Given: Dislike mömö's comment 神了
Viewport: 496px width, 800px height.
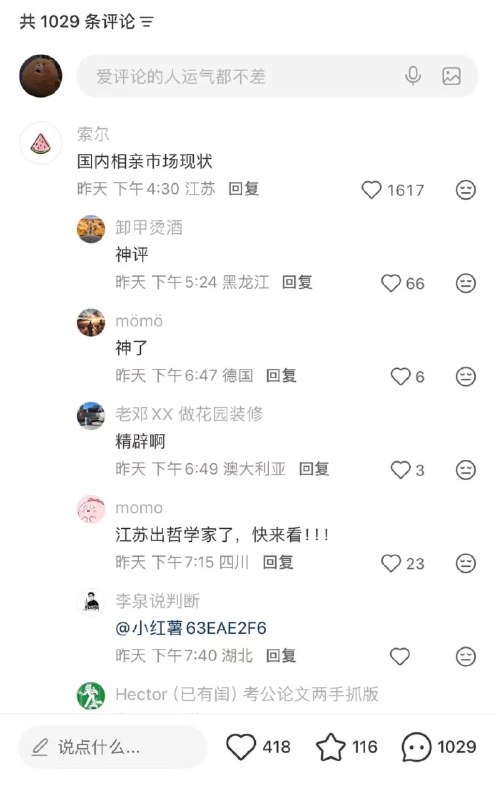Looking at the screenshot, I should pyautogui.click(x=465, y=377).
